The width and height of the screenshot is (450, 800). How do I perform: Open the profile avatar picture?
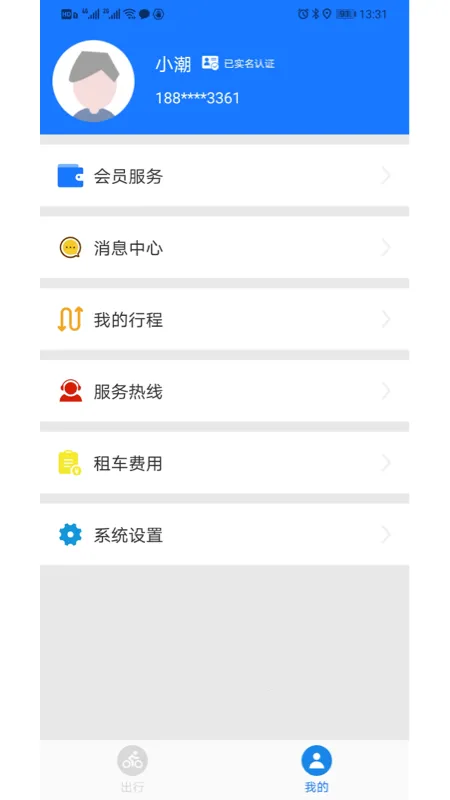[93, 81]
